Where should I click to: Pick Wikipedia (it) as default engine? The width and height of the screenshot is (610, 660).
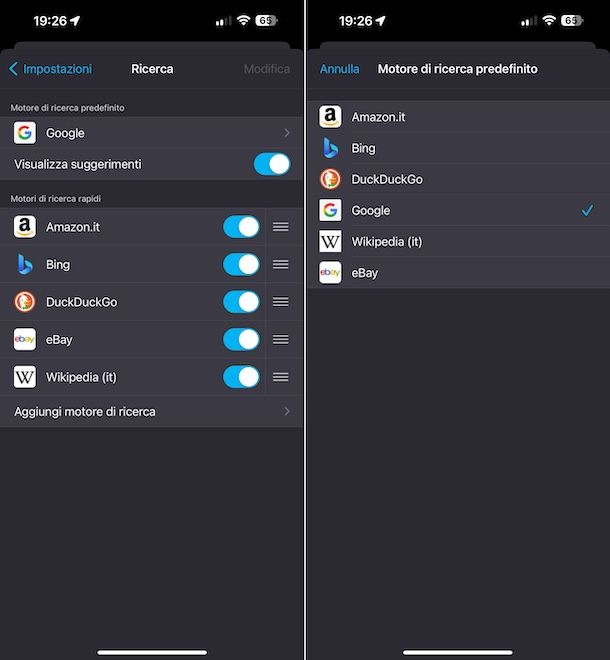pyautogui.click(x=457, y=241)
